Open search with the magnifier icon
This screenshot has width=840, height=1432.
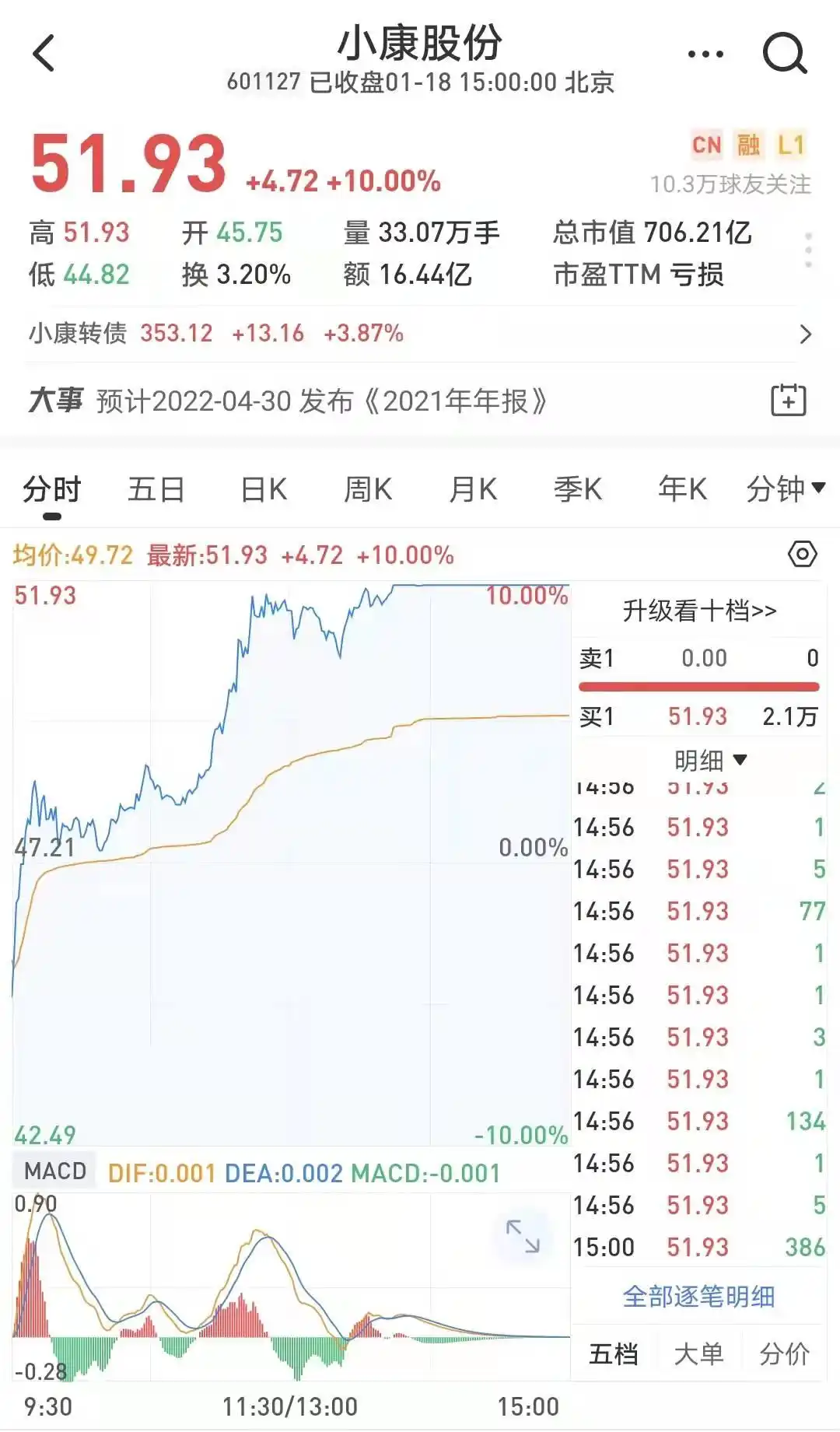pyautogui.click(x=786, y=54)
